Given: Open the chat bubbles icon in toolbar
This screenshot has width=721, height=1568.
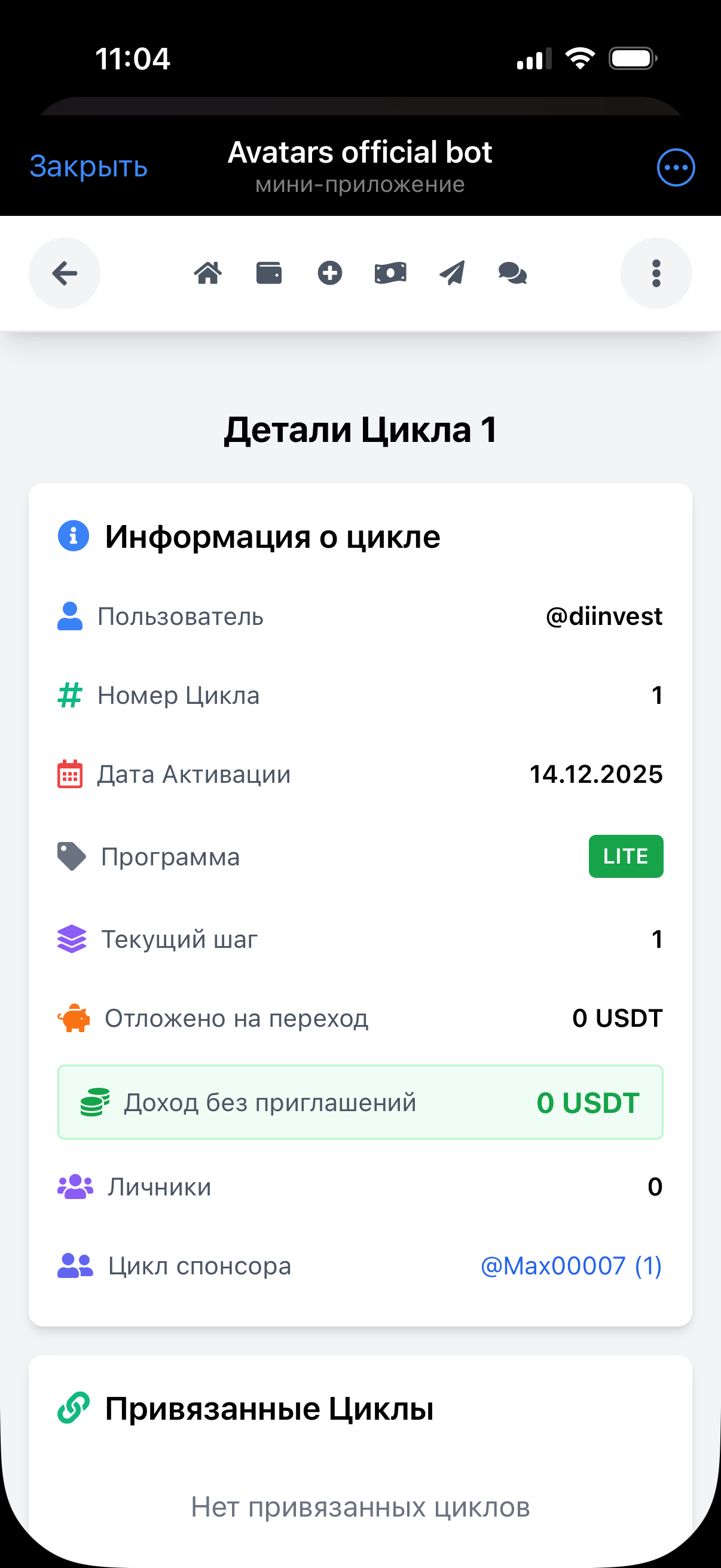Looking at the screenshot, I should [513, 273].
